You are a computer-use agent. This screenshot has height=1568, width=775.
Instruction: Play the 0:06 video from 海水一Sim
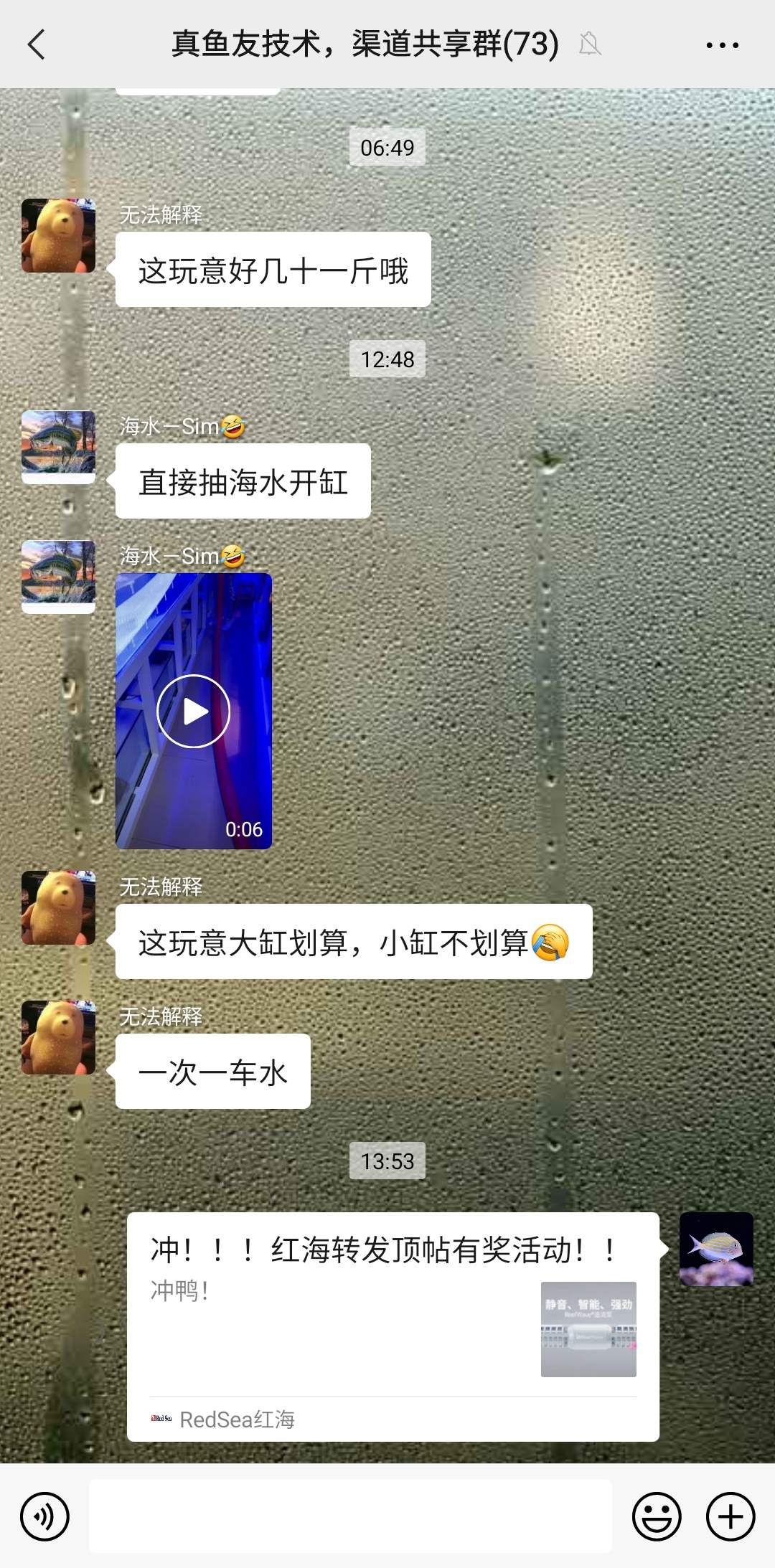point(193,711)
